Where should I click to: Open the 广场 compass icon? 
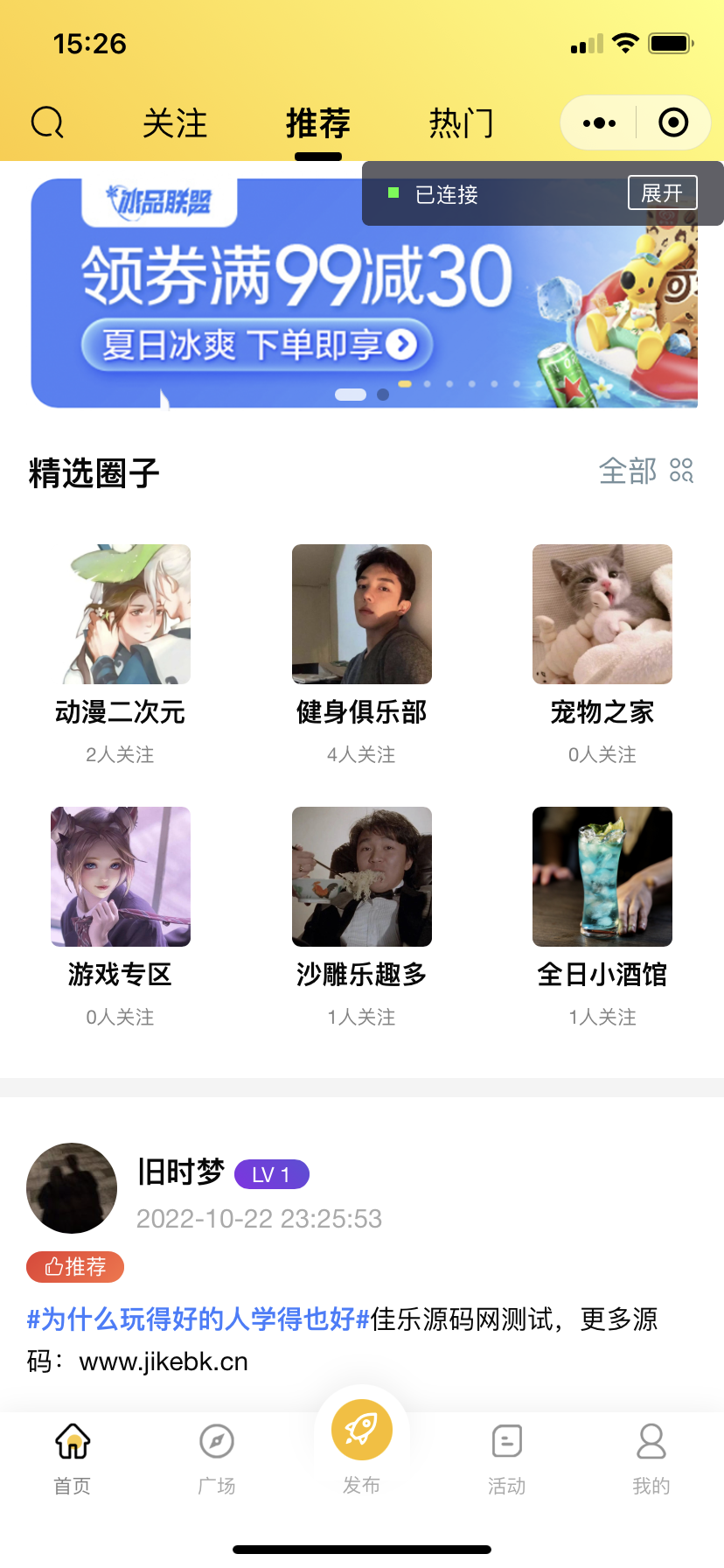pyautogui.click(x=216, y=1439)
